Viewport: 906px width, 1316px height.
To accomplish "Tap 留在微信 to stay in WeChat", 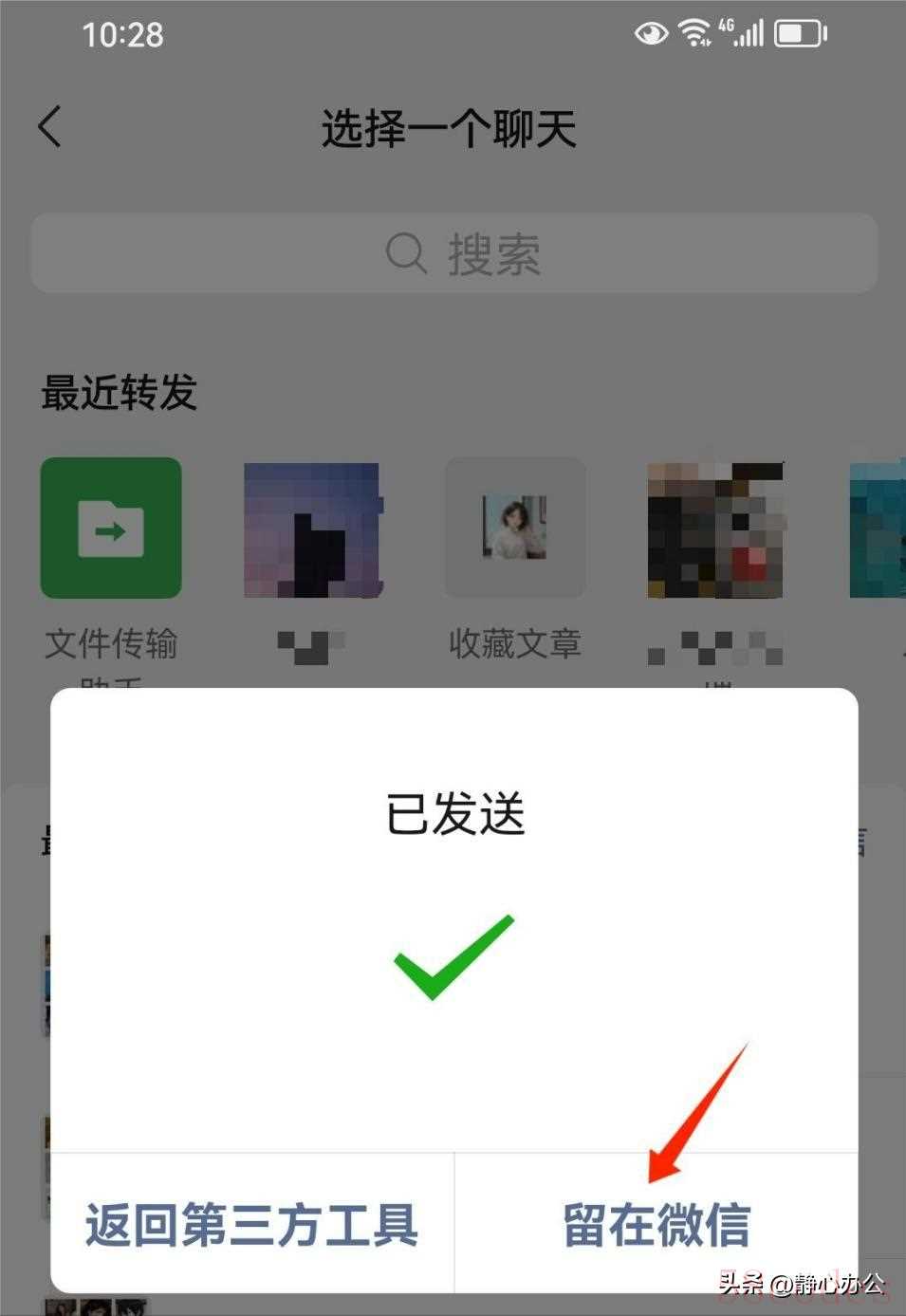I will [x=656, y=1224].
